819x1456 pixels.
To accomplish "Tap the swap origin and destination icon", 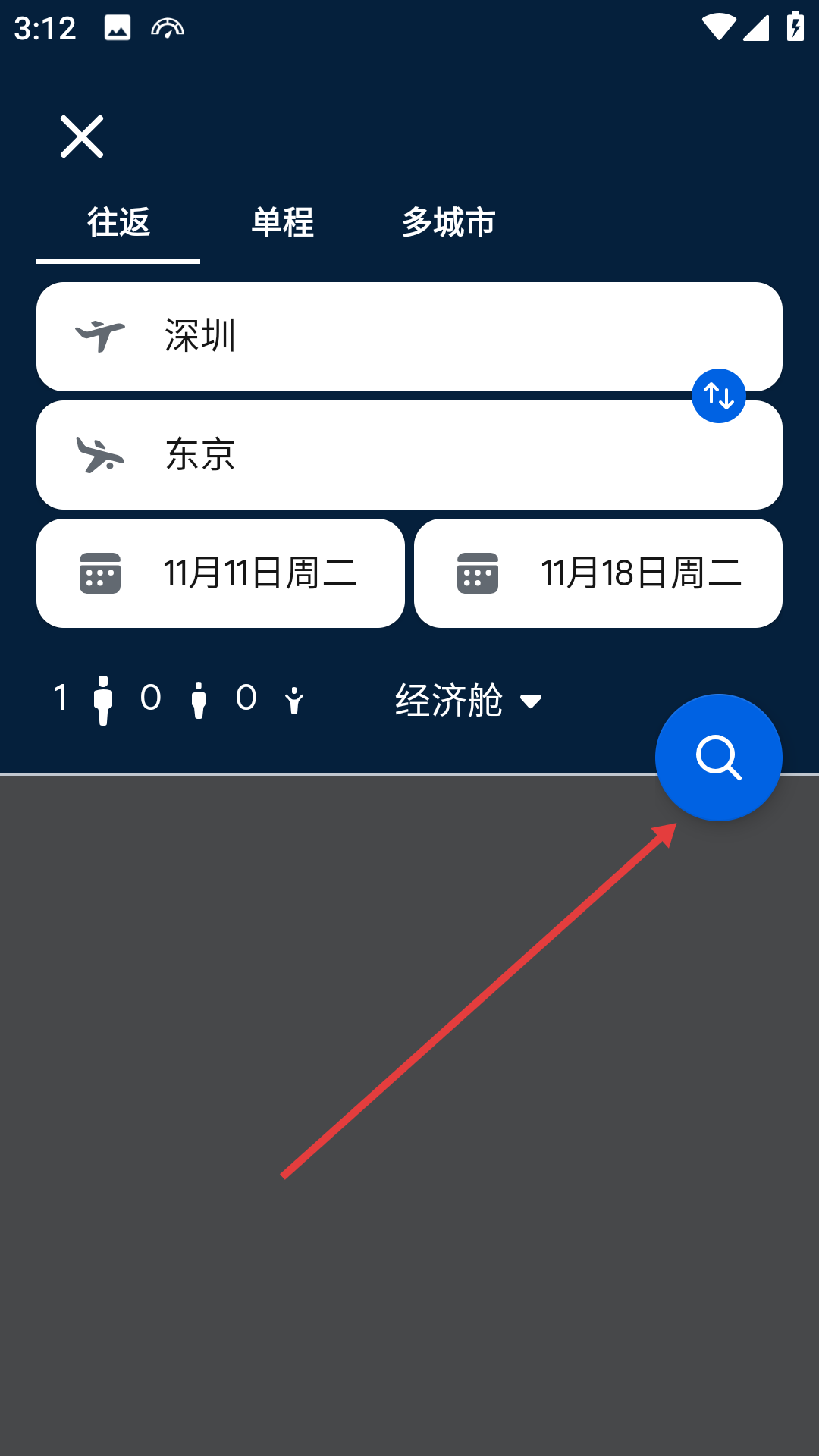I will tap(719, 395).
